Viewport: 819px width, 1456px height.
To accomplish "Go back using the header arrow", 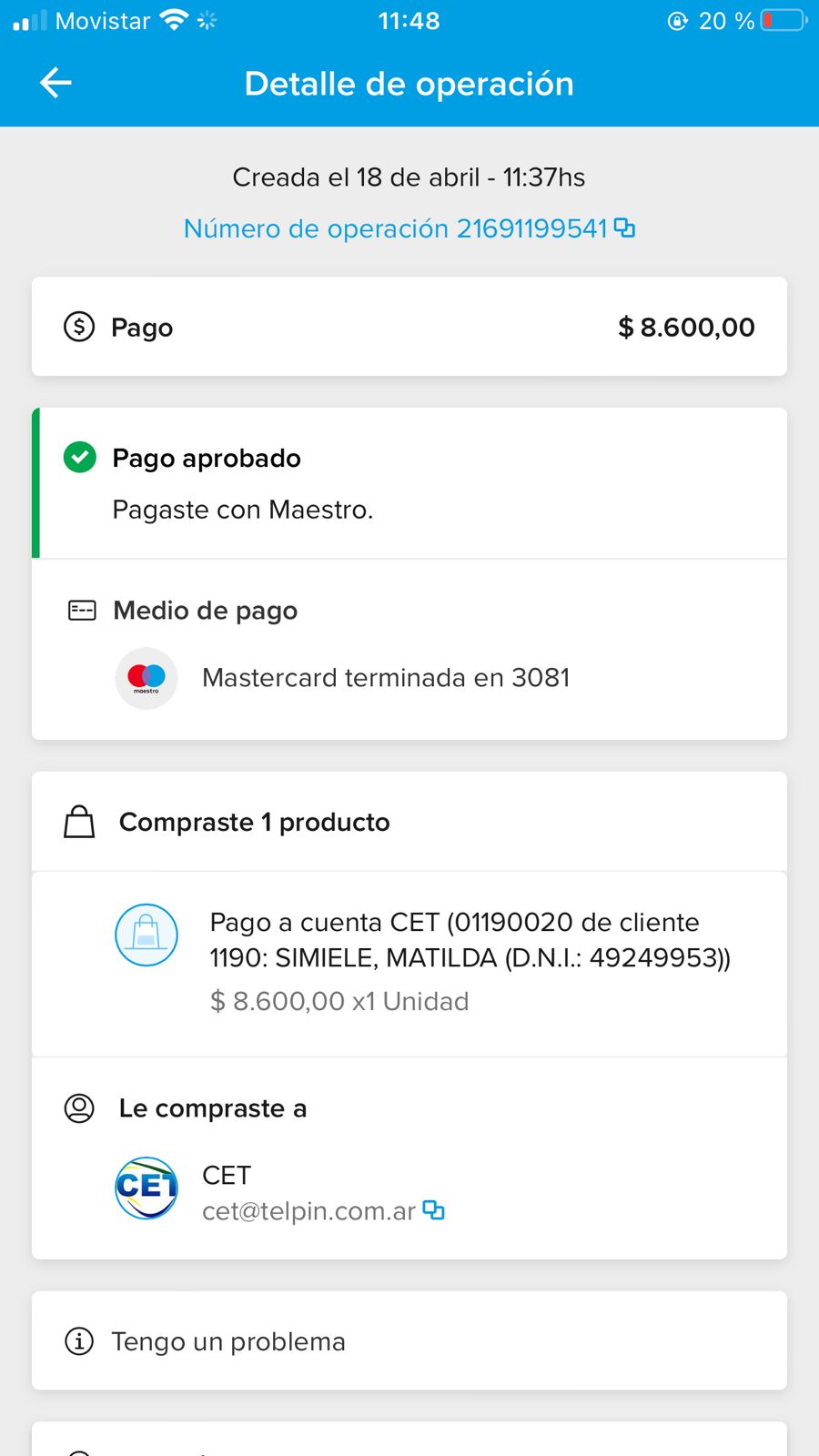I will coord(56,83).
